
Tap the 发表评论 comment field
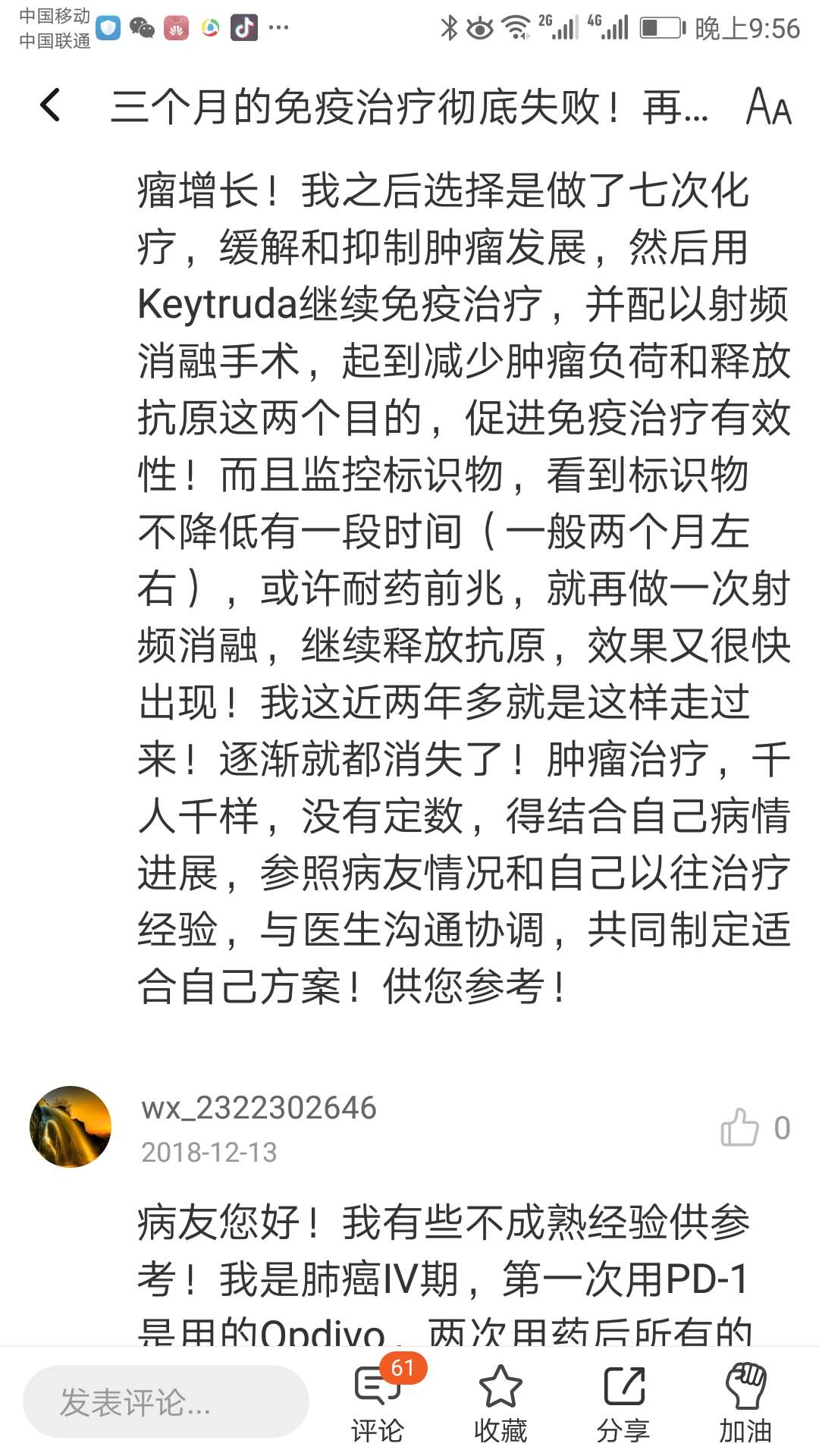click(165, 1401)
